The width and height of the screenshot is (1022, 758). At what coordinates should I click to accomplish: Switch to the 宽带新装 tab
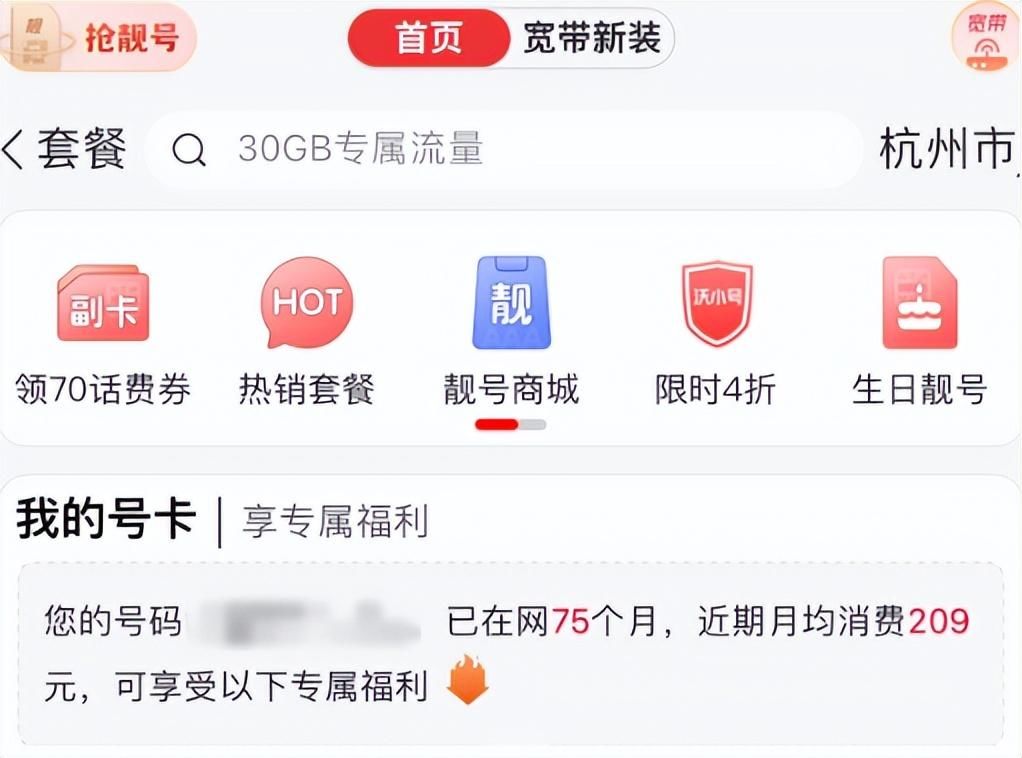pyautogui.click(x=592, y=38)
